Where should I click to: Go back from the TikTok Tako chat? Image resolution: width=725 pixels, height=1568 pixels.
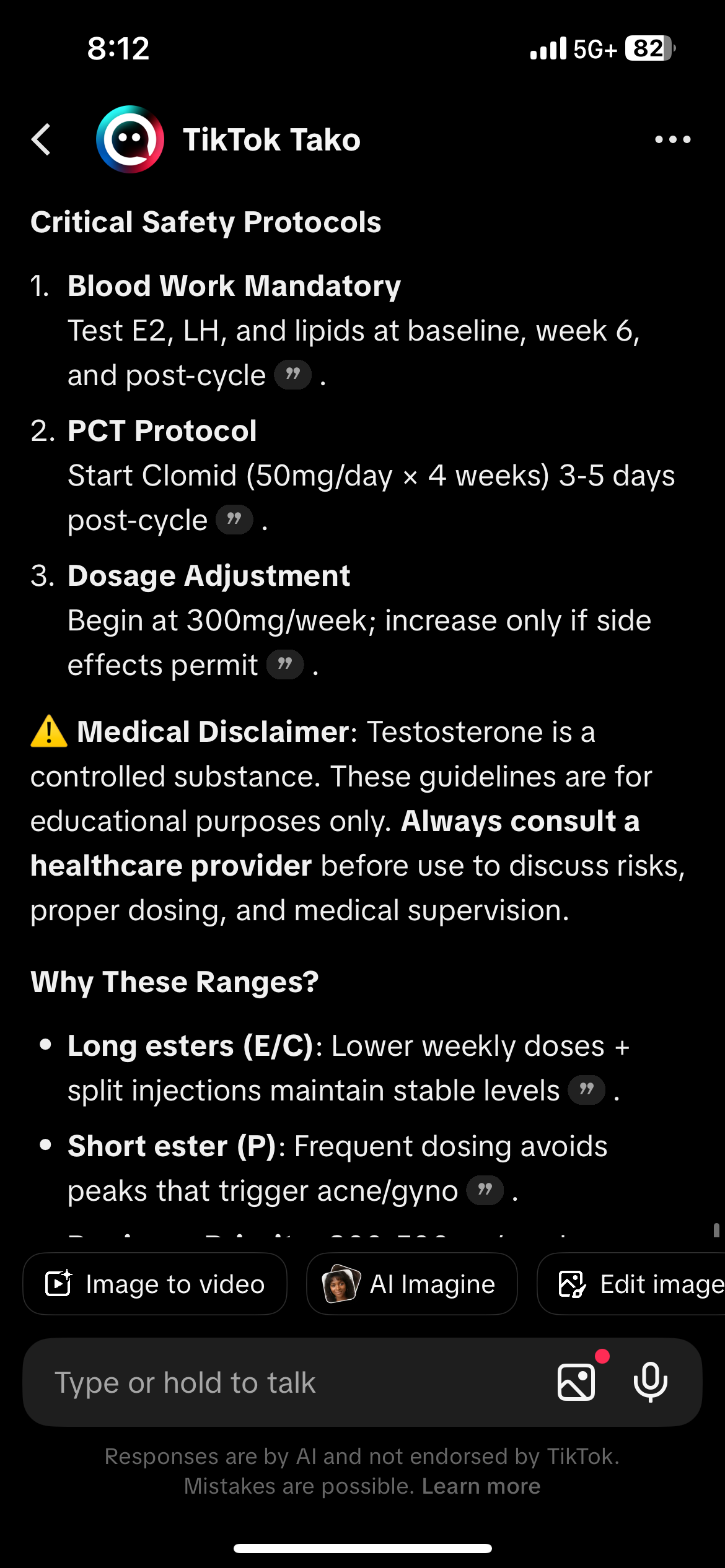coord(42,139)
